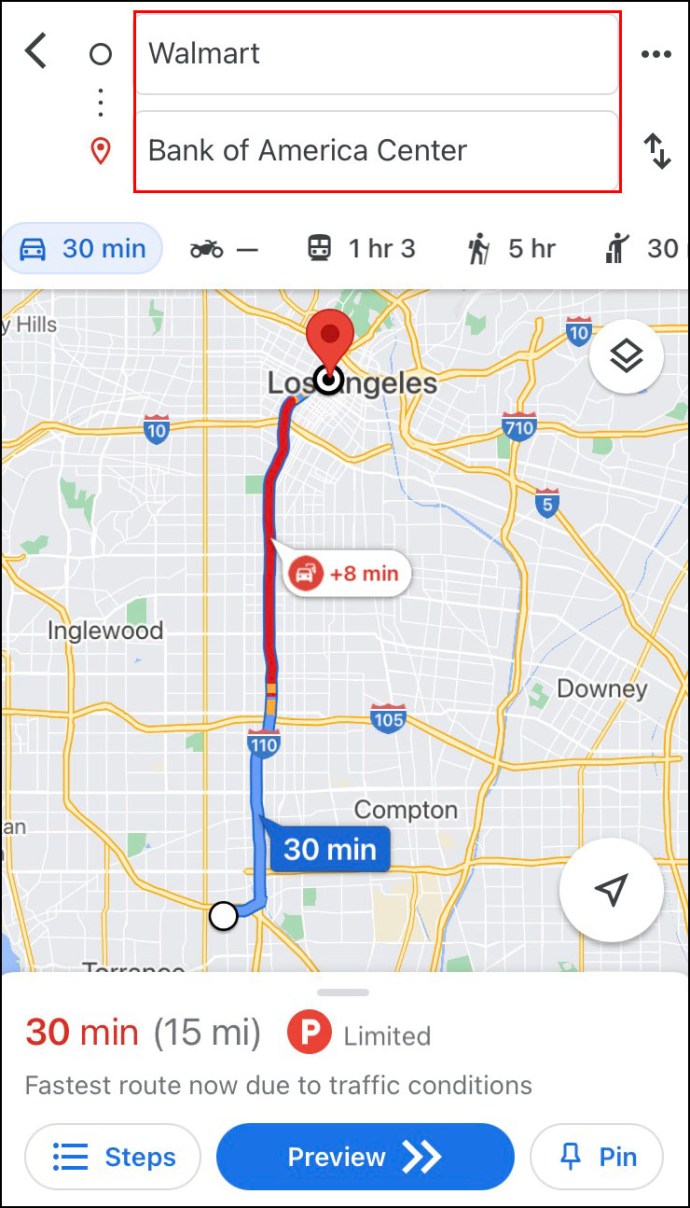690x1208 pixels.
Task: Open map layers selector
Action: [626, 355]
